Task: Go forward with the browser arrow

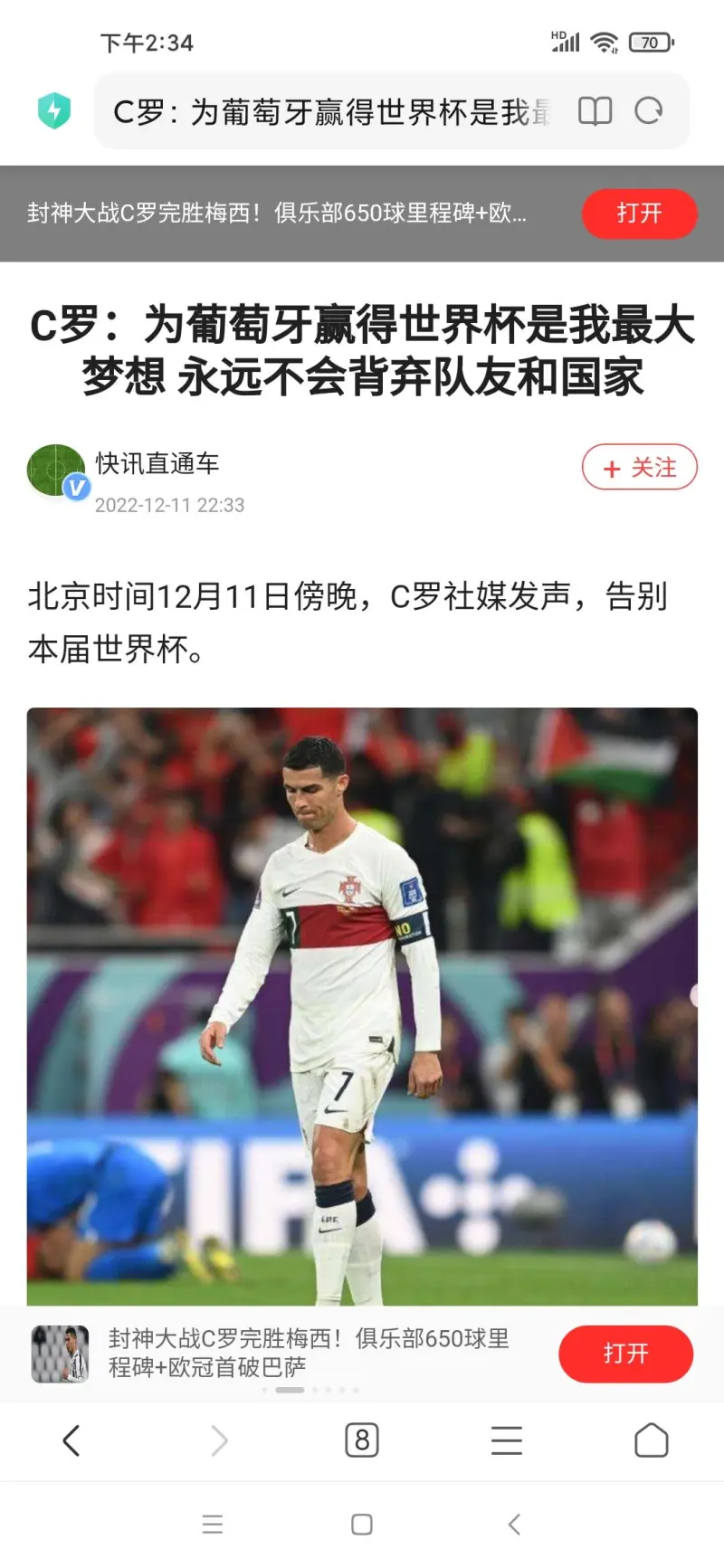Action: click(218, 1440)
